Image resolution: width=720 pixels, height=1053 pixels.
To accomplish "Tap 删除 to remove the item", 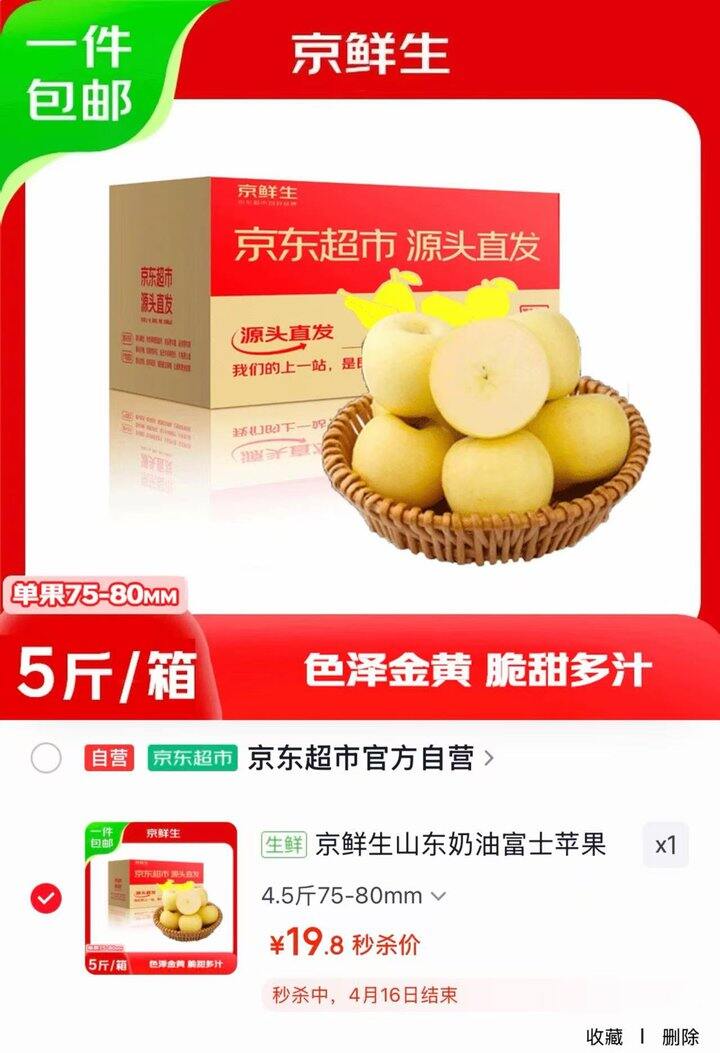I will 680,1036.
